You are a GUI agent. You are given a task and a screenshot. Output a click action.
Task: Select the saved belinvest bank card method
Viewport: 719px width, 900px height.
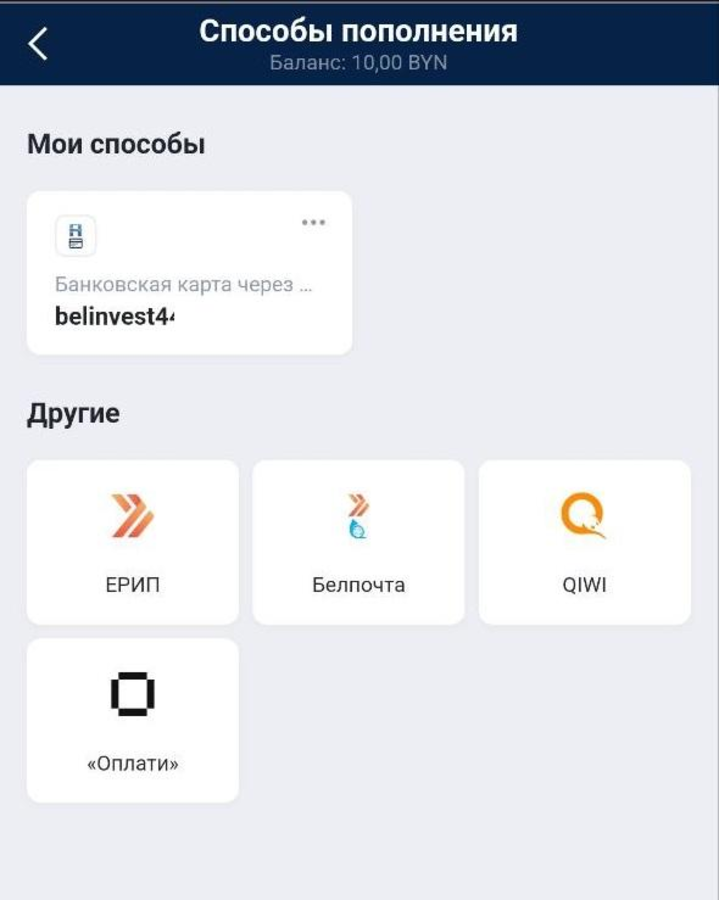pyautogui.click(x=188, y=285)
